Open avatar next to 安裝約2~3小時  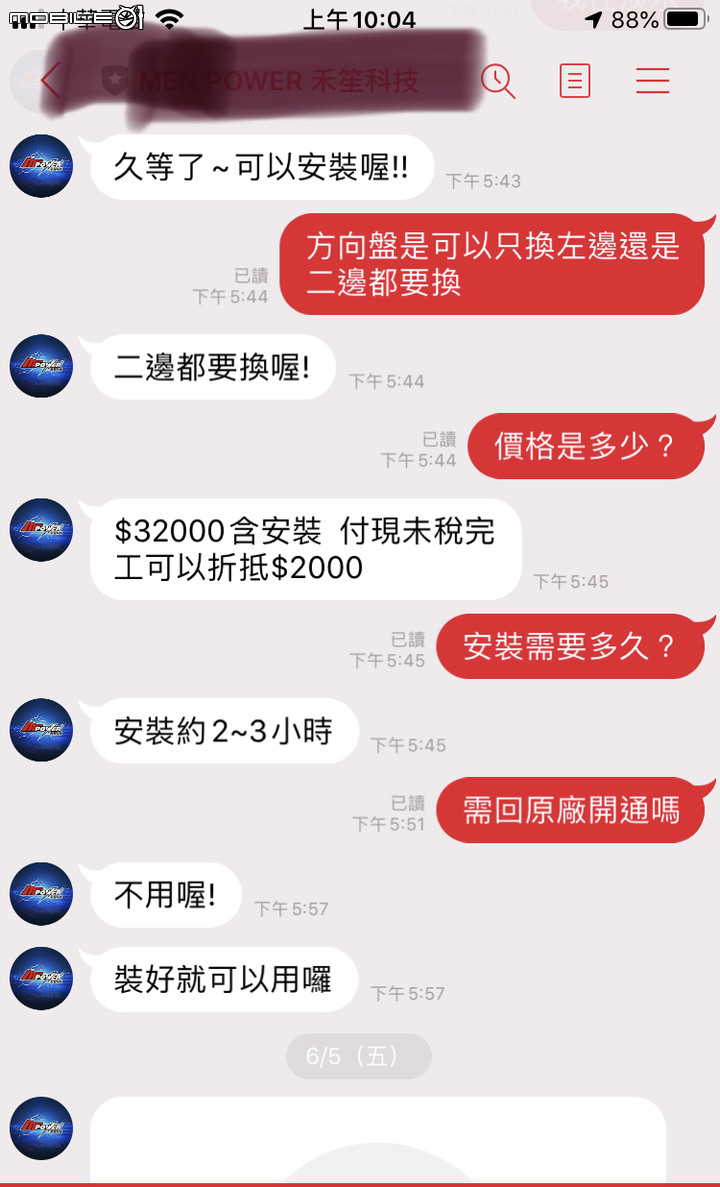coord(42,729)
